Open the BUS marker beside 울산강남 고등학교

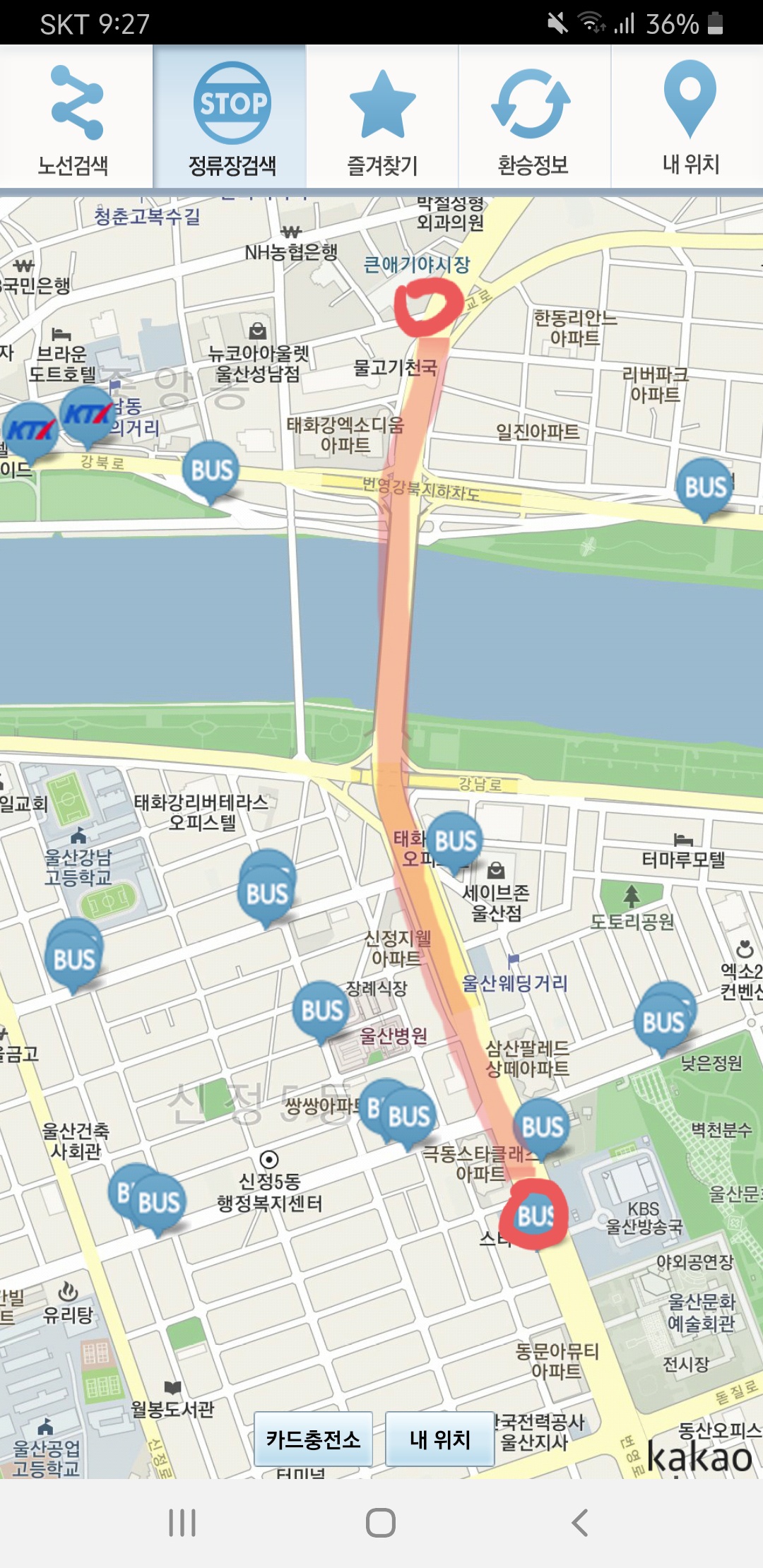coord(74,958)
